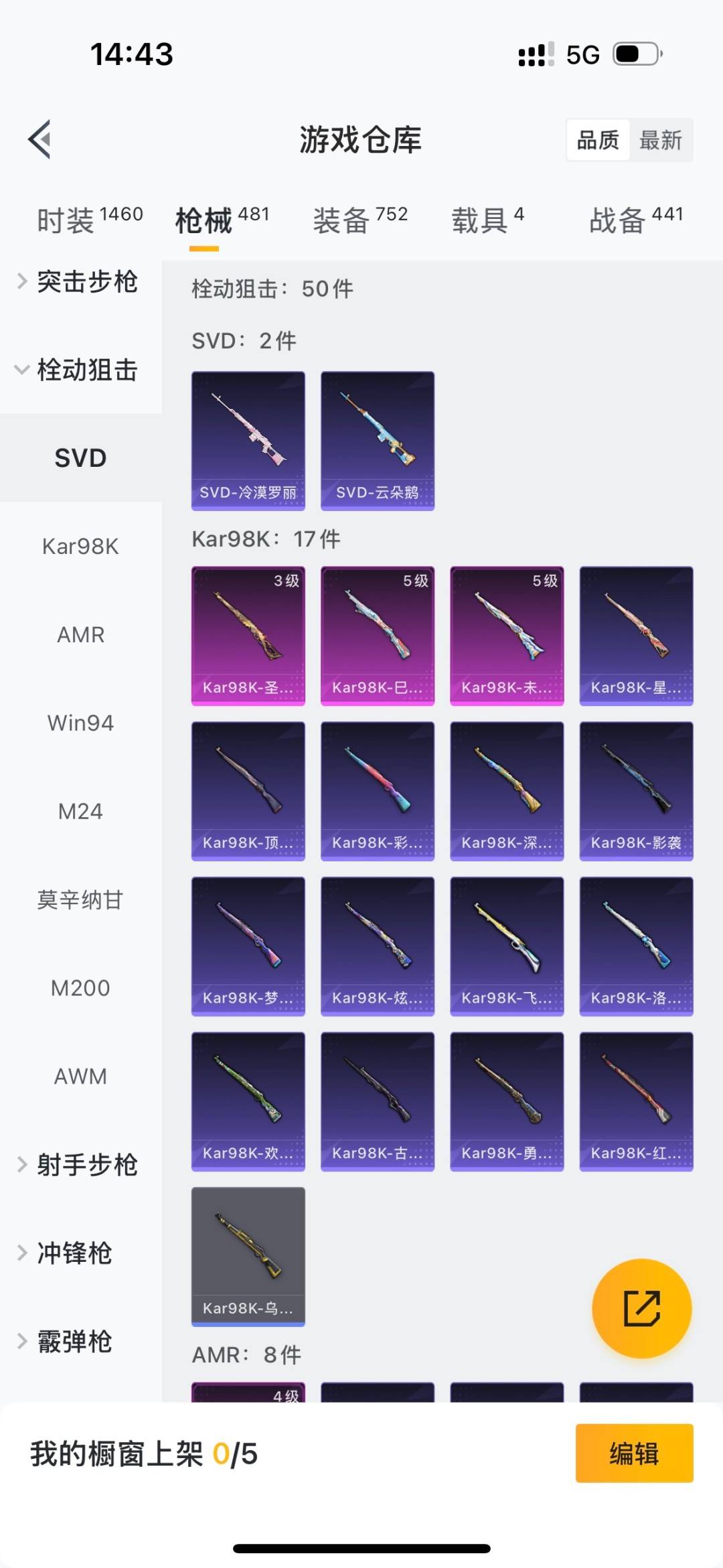Select M24 in the side list
Viewport: 723px width, 1568px height.
(80, 811)
